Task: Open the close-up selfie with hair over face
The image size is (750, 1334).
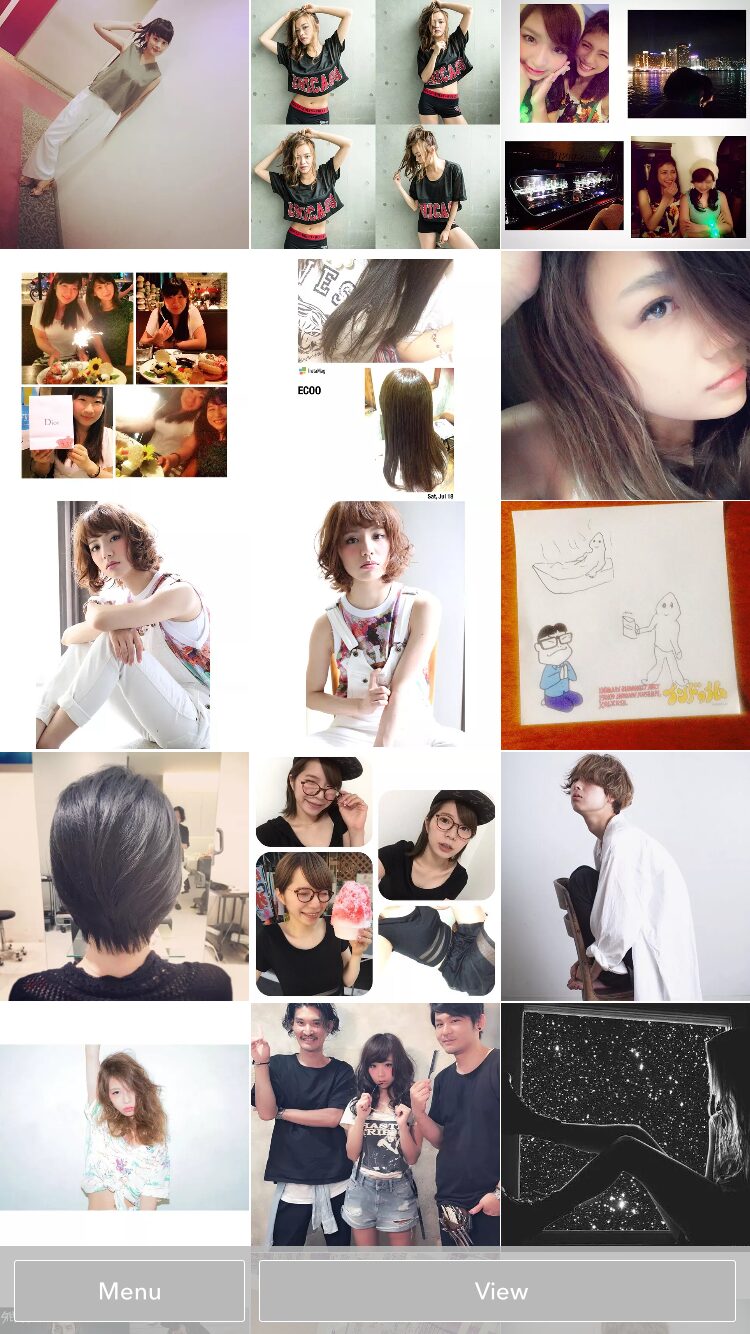Action: tap(626, 375)
